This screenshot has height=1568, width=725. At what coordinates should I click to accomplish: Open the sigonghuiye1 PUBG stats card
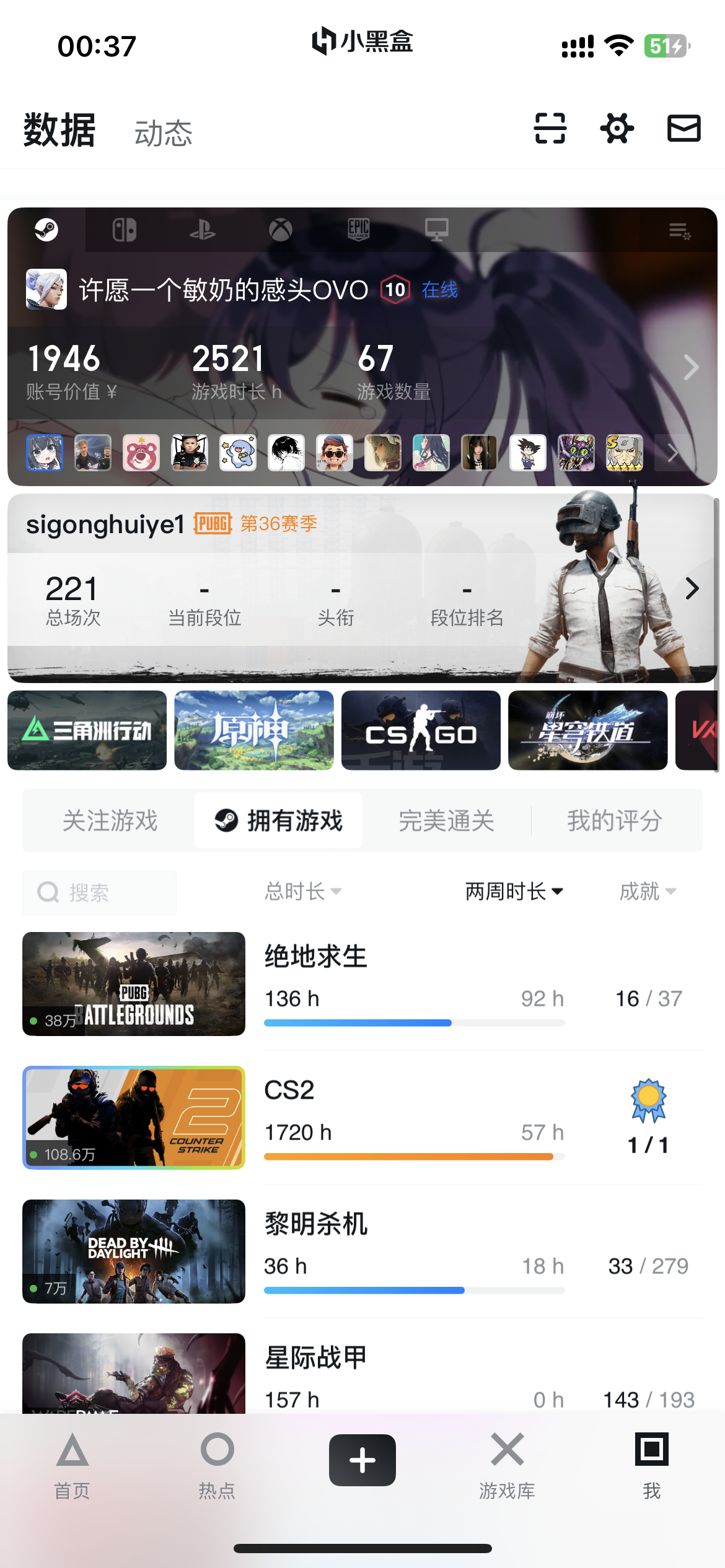[359, 588]
